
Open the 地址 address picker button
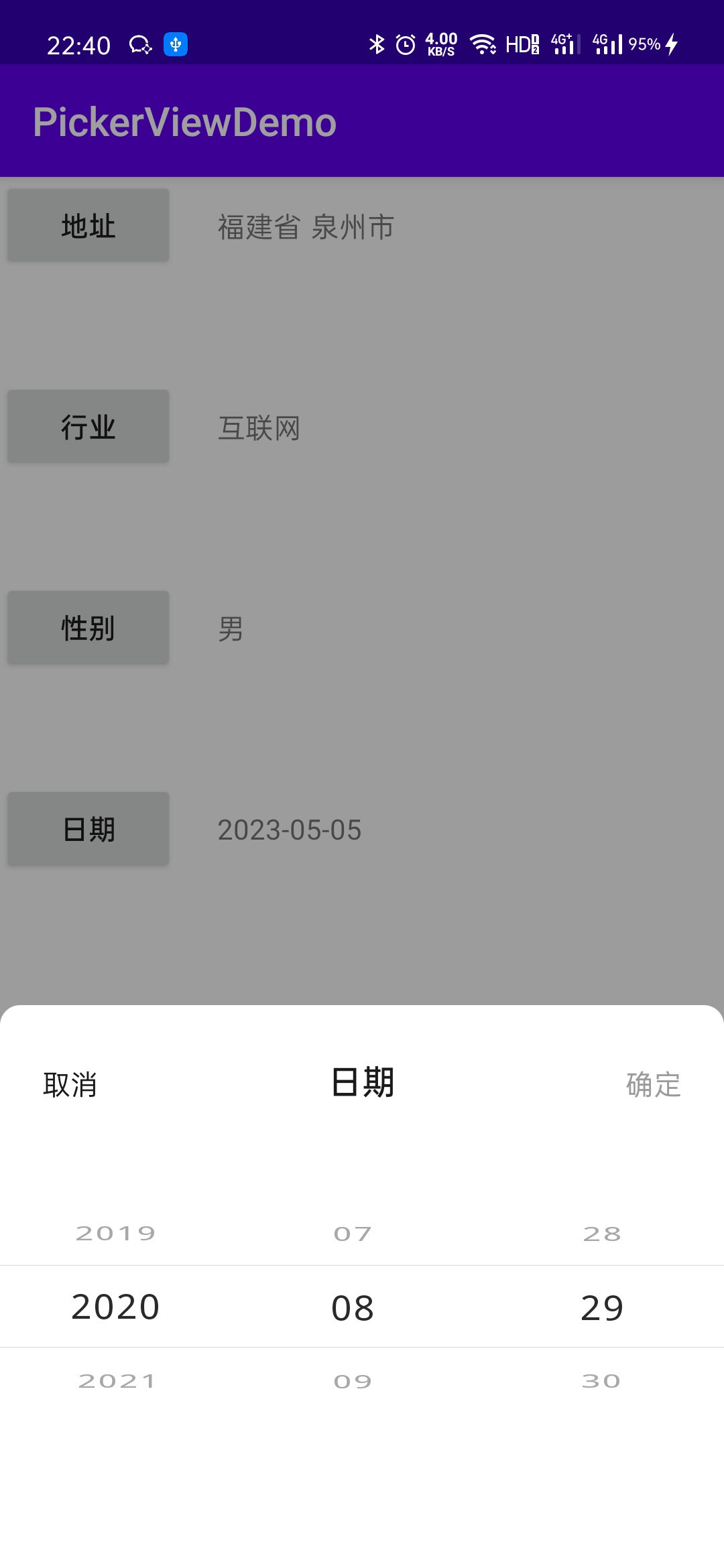88,224
